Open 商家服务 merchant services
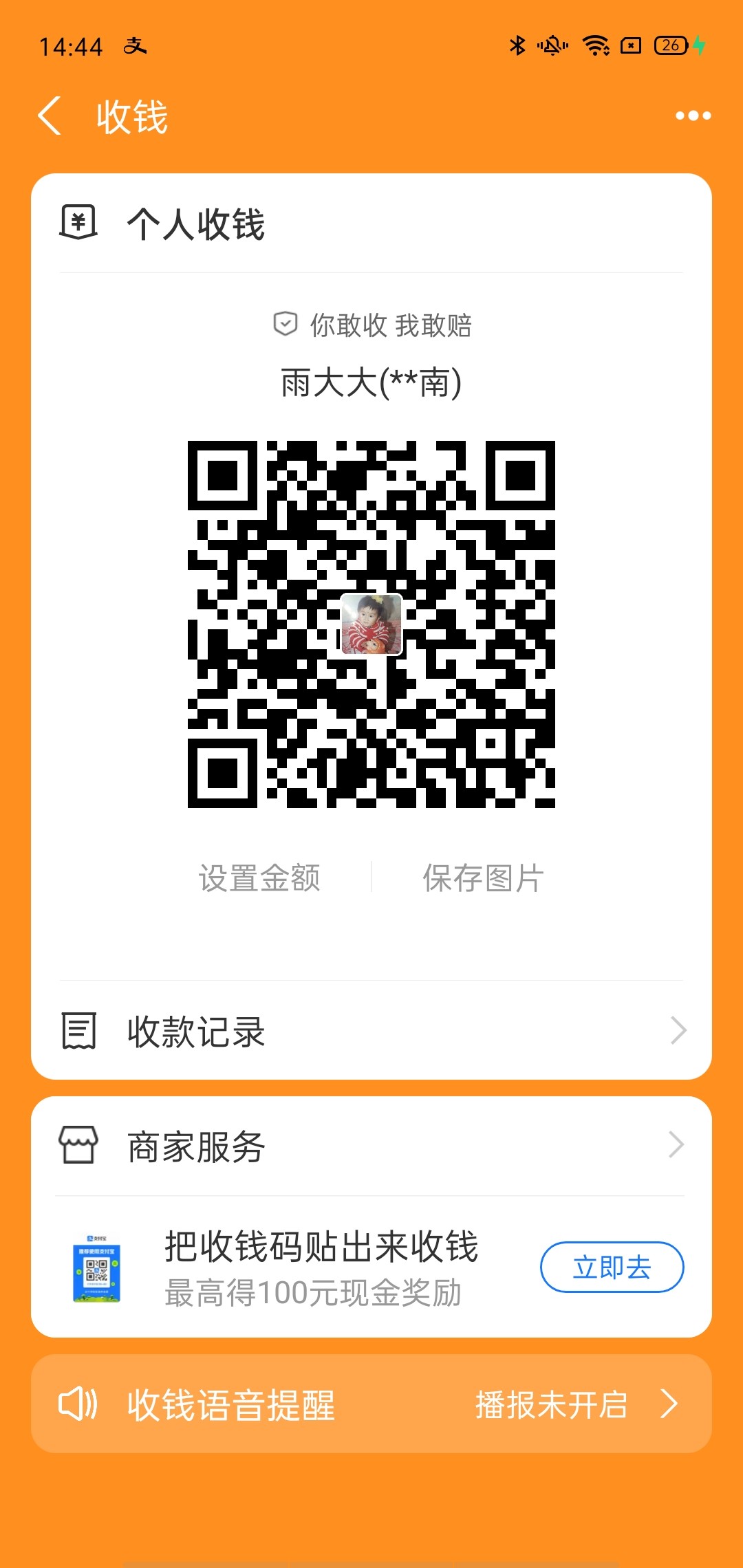This screenshot has width=743, height=1568. pos(371,1146)
